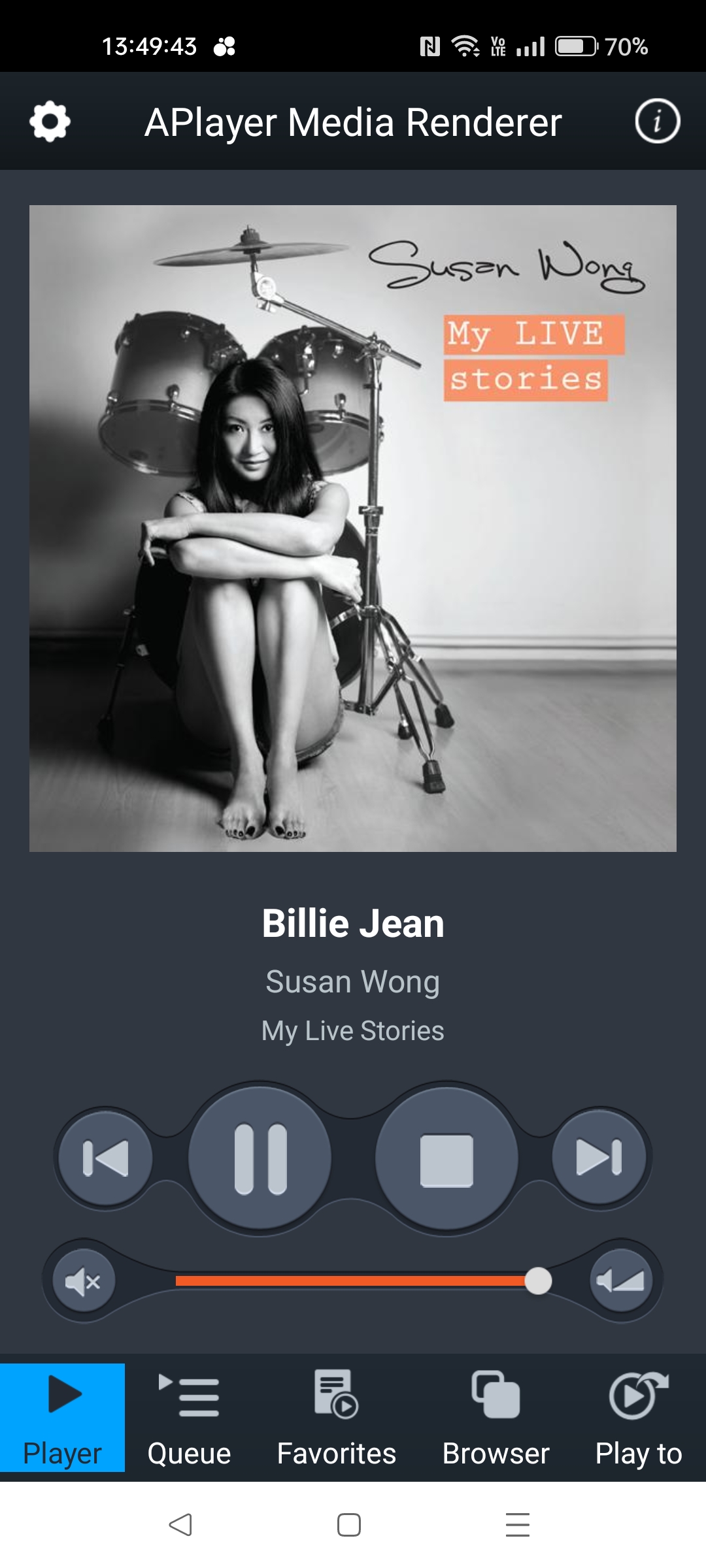Stop the current playback
Image resolution: width=706 pixels, height=1568 pixels.
tap(446, 1158)
